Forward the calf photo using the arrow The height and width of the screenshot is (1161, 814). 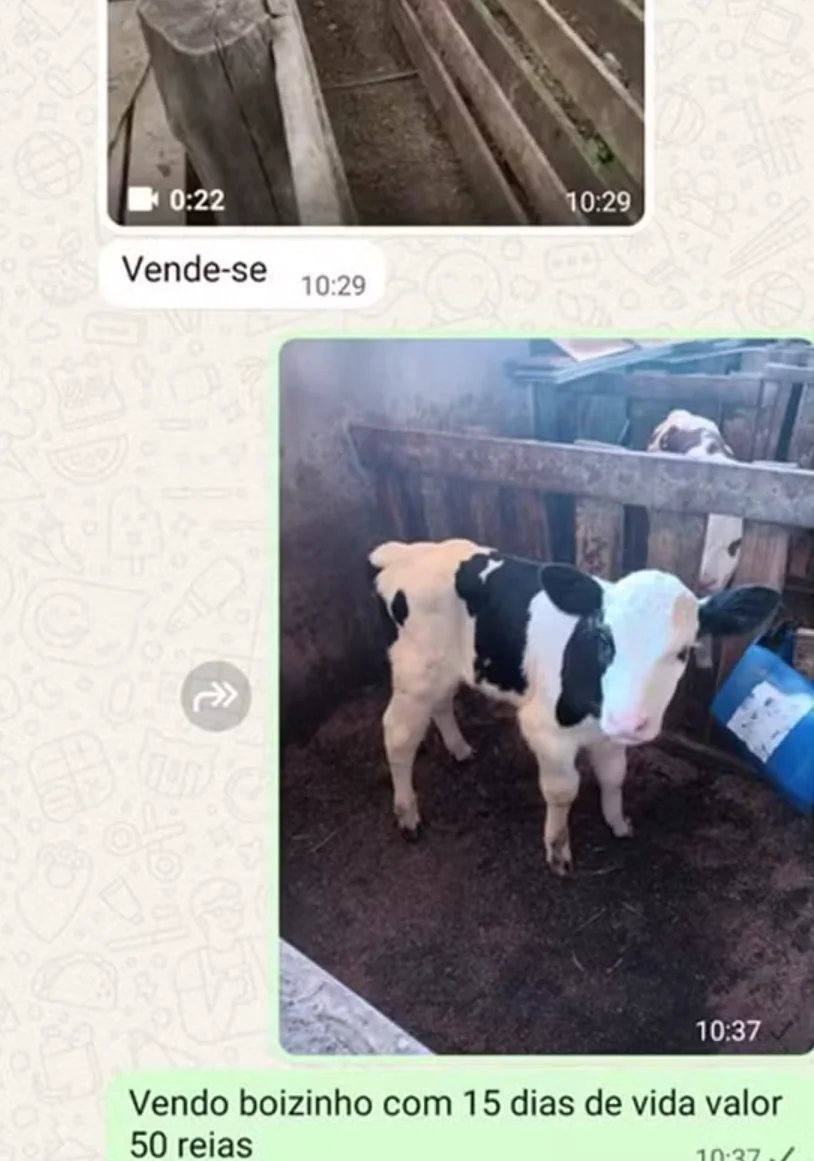pos(215,696)
